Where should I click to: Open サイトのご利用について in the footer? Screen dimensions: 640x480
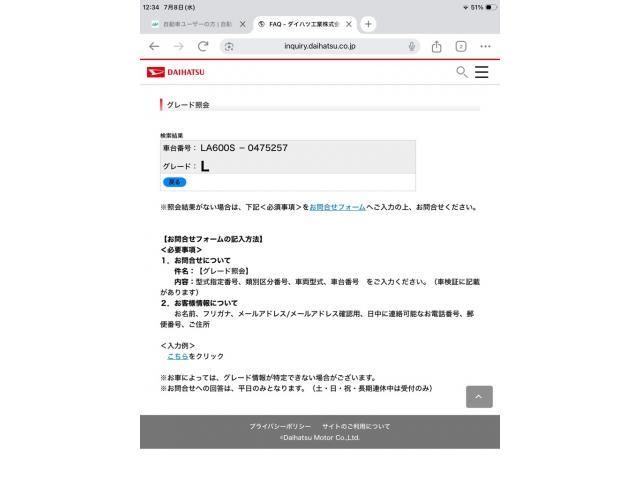coord(356,427)
